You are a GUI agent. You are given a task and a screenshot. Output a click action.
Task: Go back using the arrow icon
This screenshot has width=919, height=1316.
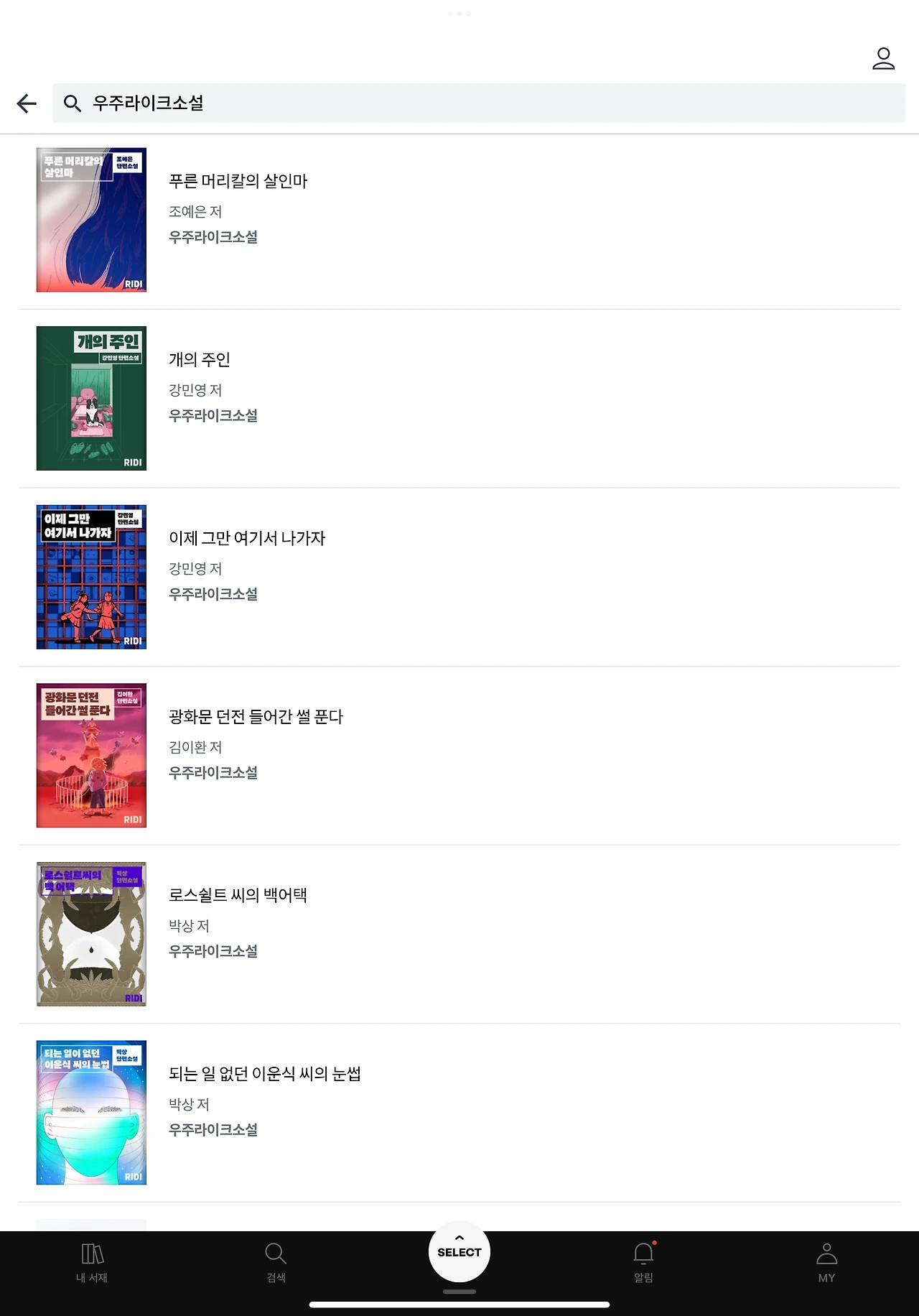[27, 103]
